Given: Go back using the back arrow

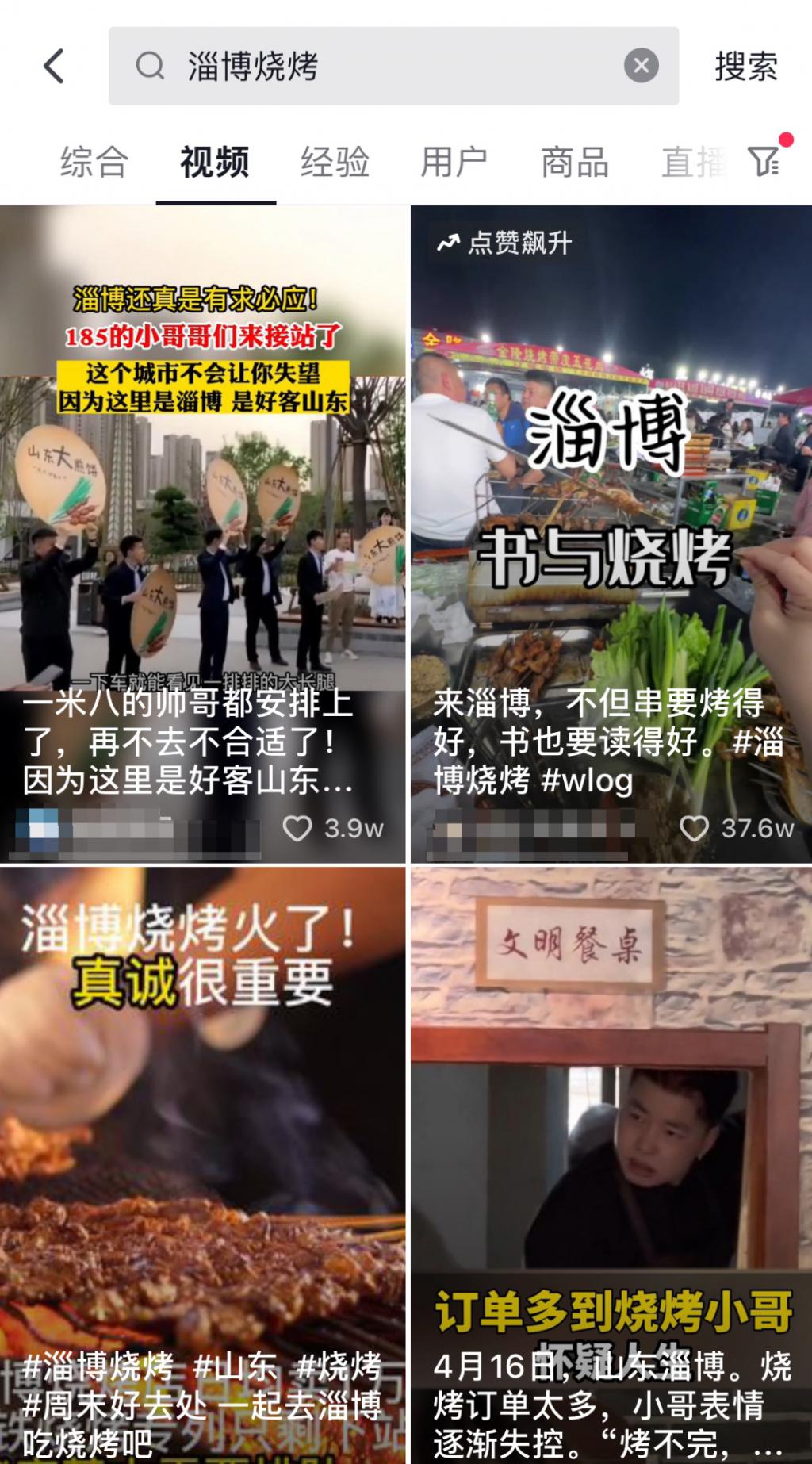Looking at the screenshot, I should (54, 66).
